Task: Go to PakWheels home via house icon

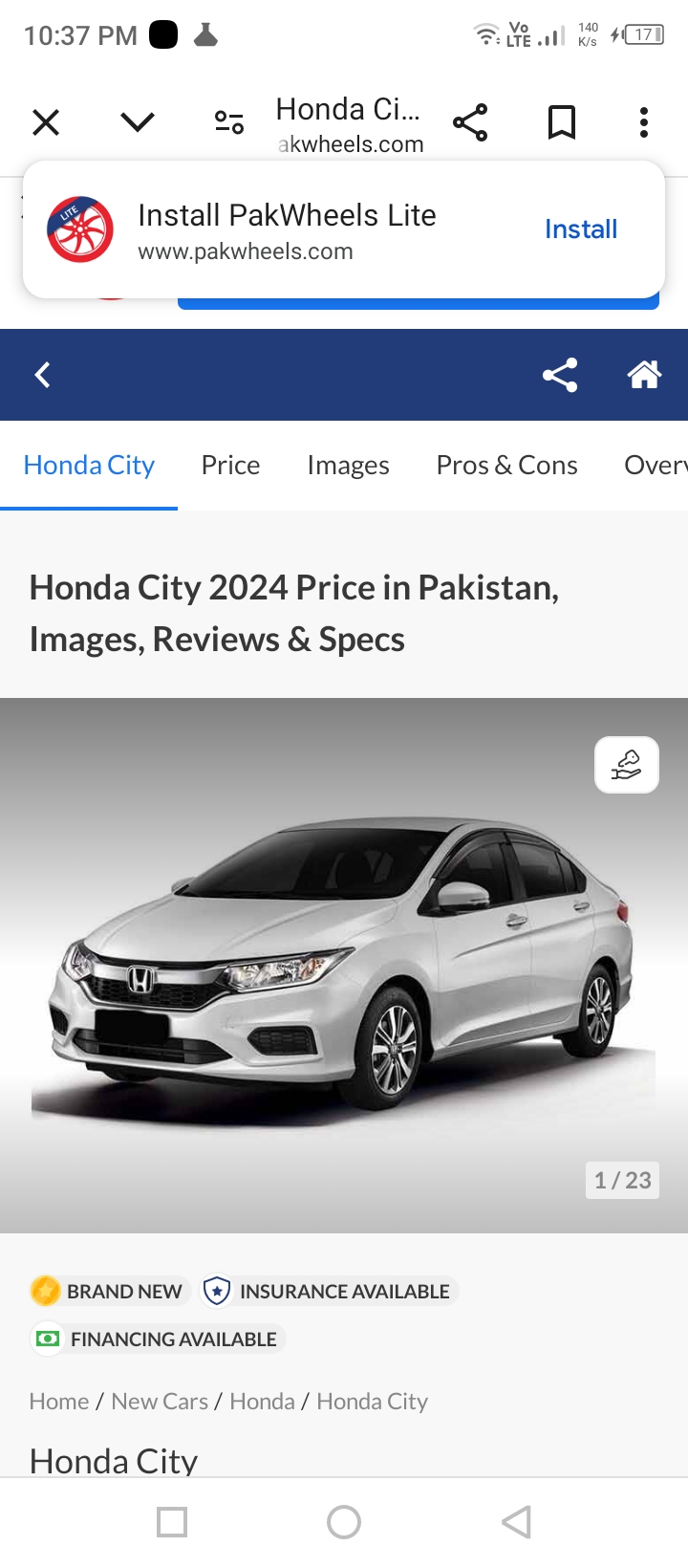Action: (x=644, y=375)
